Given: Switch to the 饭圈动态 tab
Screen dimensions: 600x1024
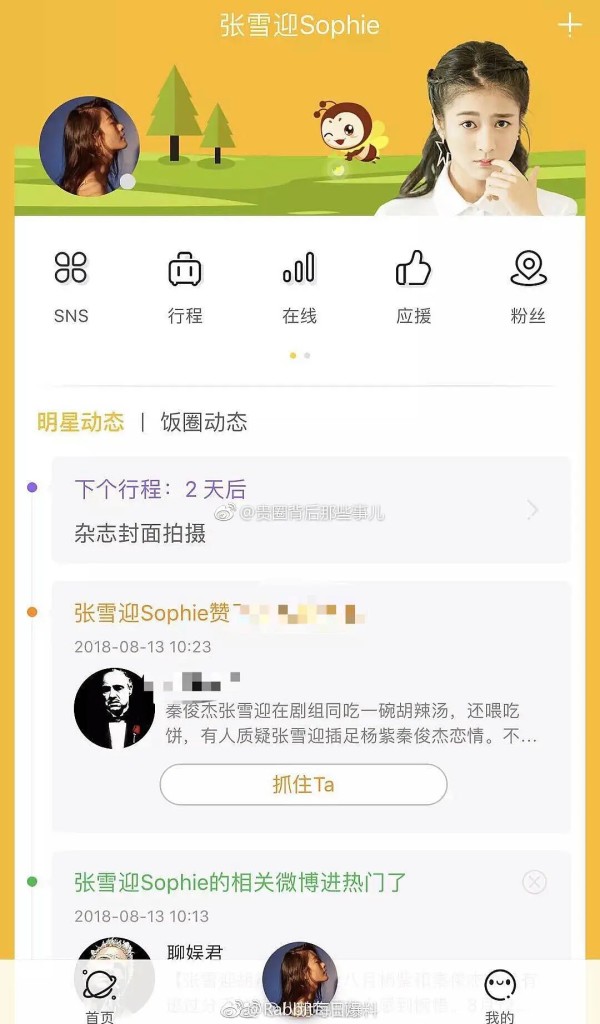Looking at the screenshot, I should (204, 422).
